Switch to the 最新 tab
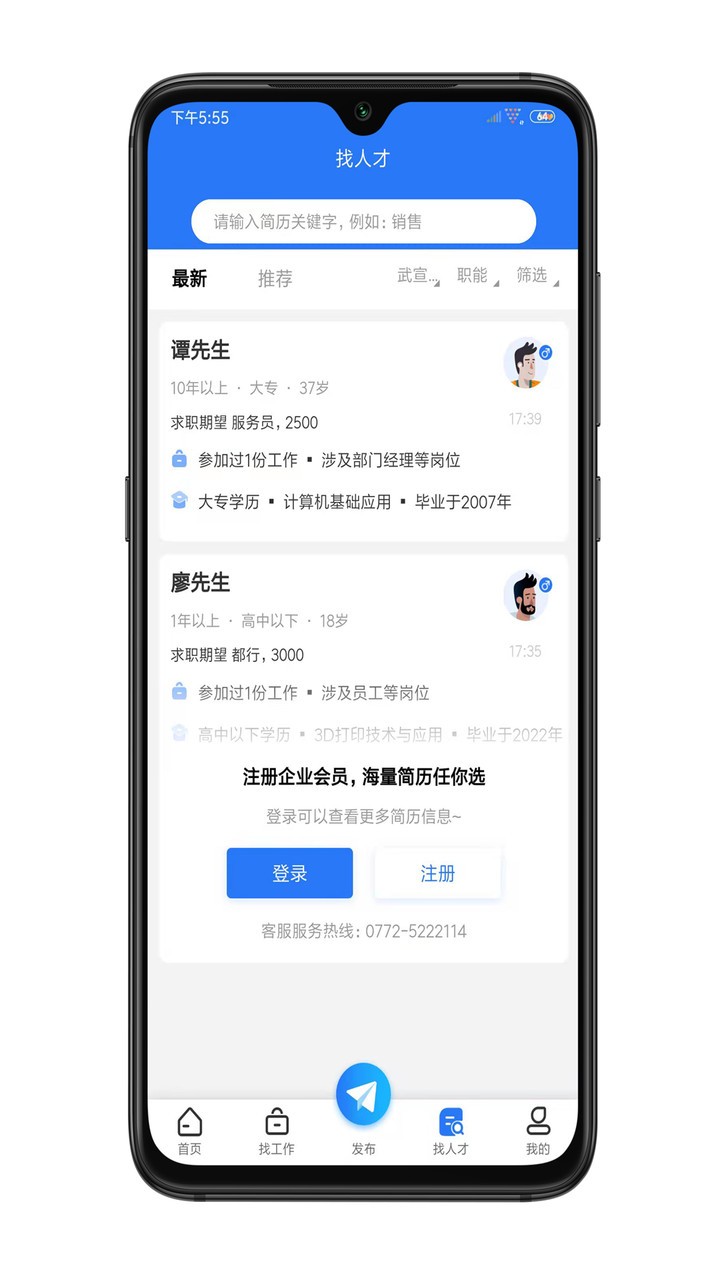720x1280 pixels. 189,279
